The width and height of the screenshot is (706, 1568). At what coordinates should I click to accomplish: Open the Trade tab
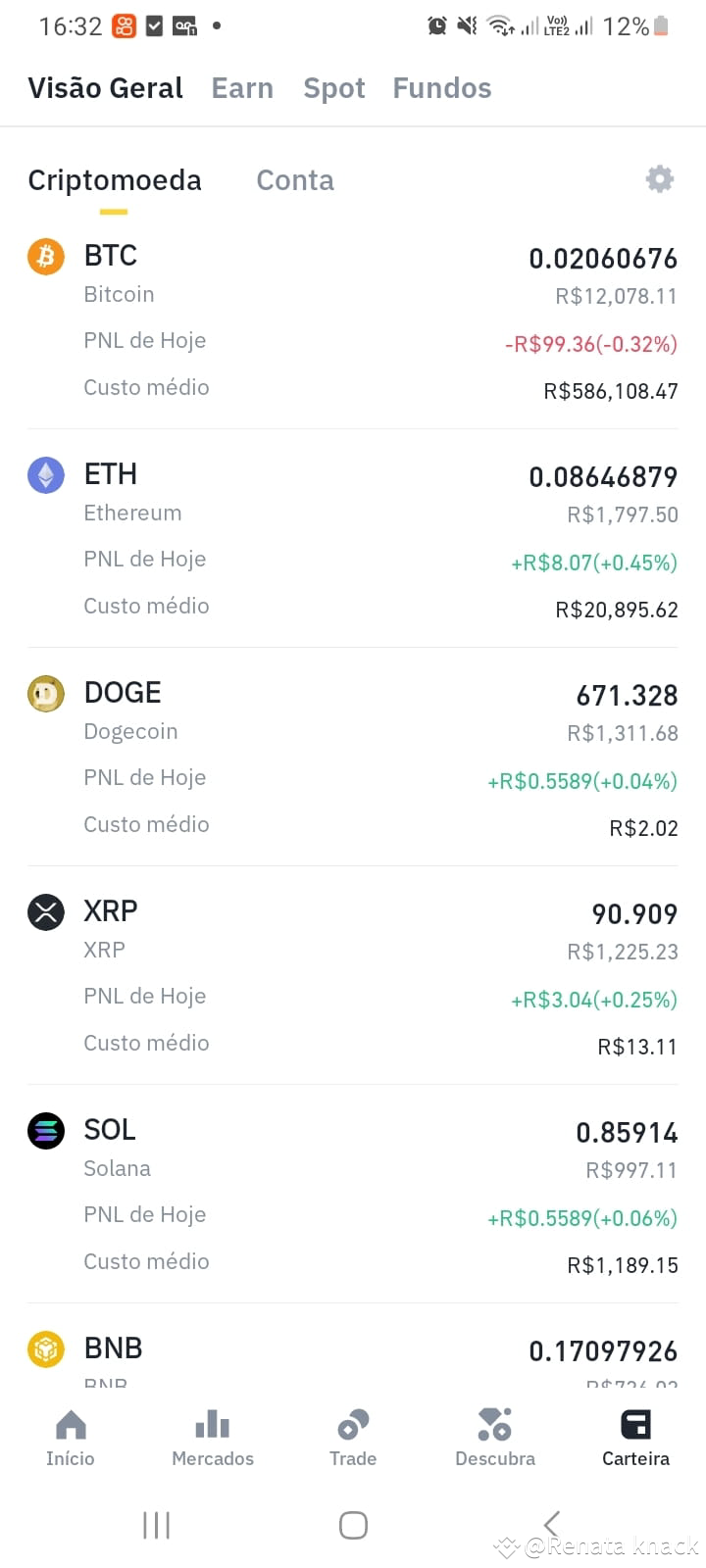353,1438
